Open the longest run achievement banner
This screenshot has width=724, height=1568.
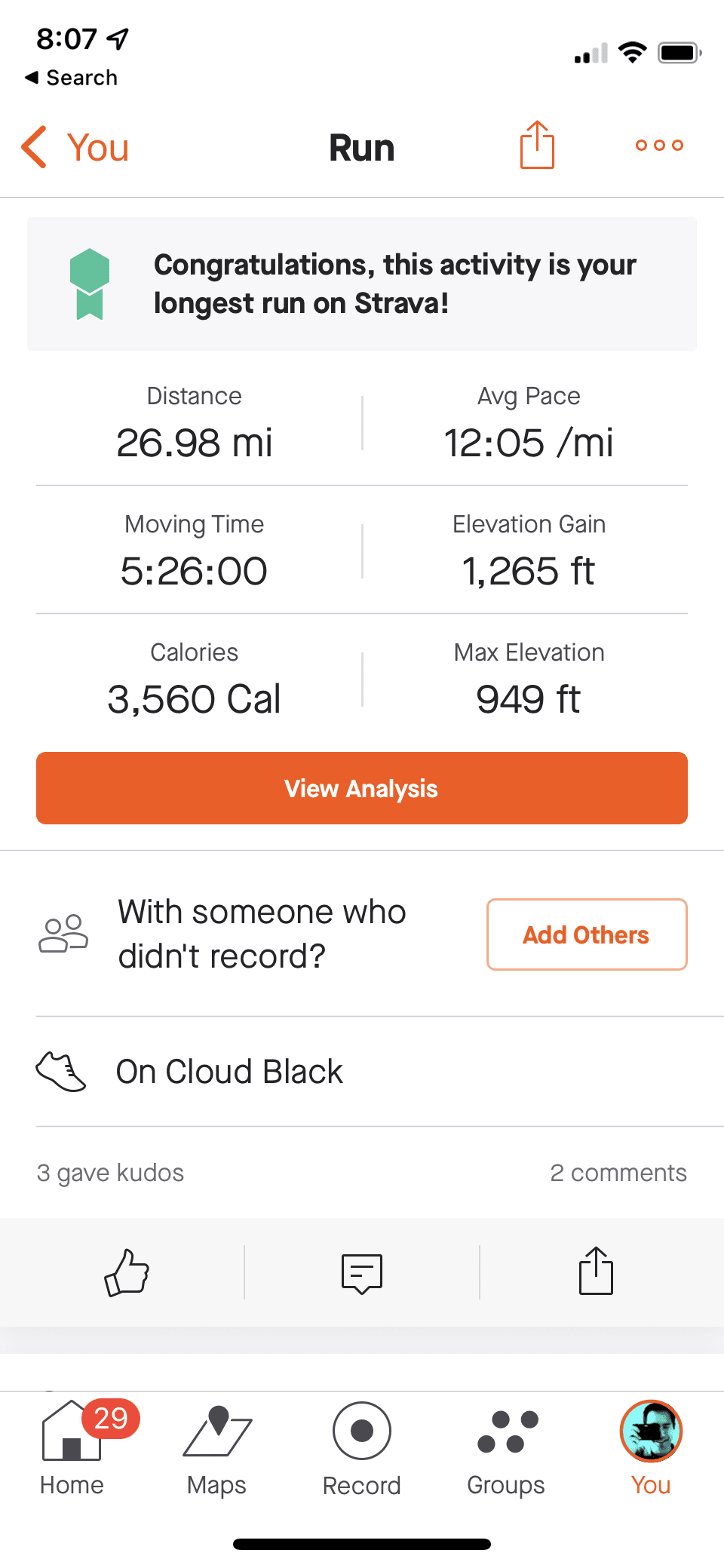pyautogui.click(x=362, y=284)
